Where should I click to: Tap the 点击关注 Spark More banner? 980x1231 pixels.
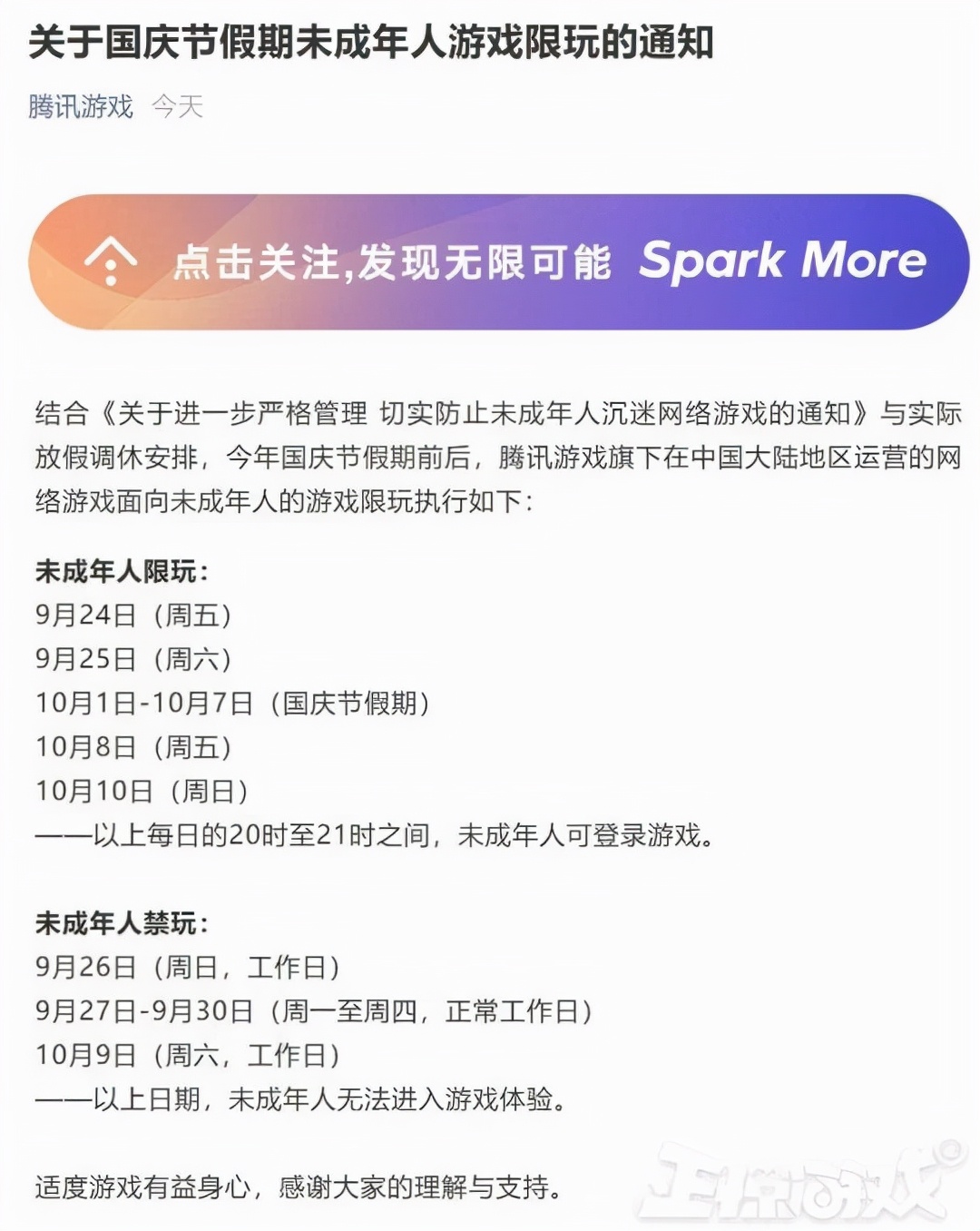click(x=497, y=261)
